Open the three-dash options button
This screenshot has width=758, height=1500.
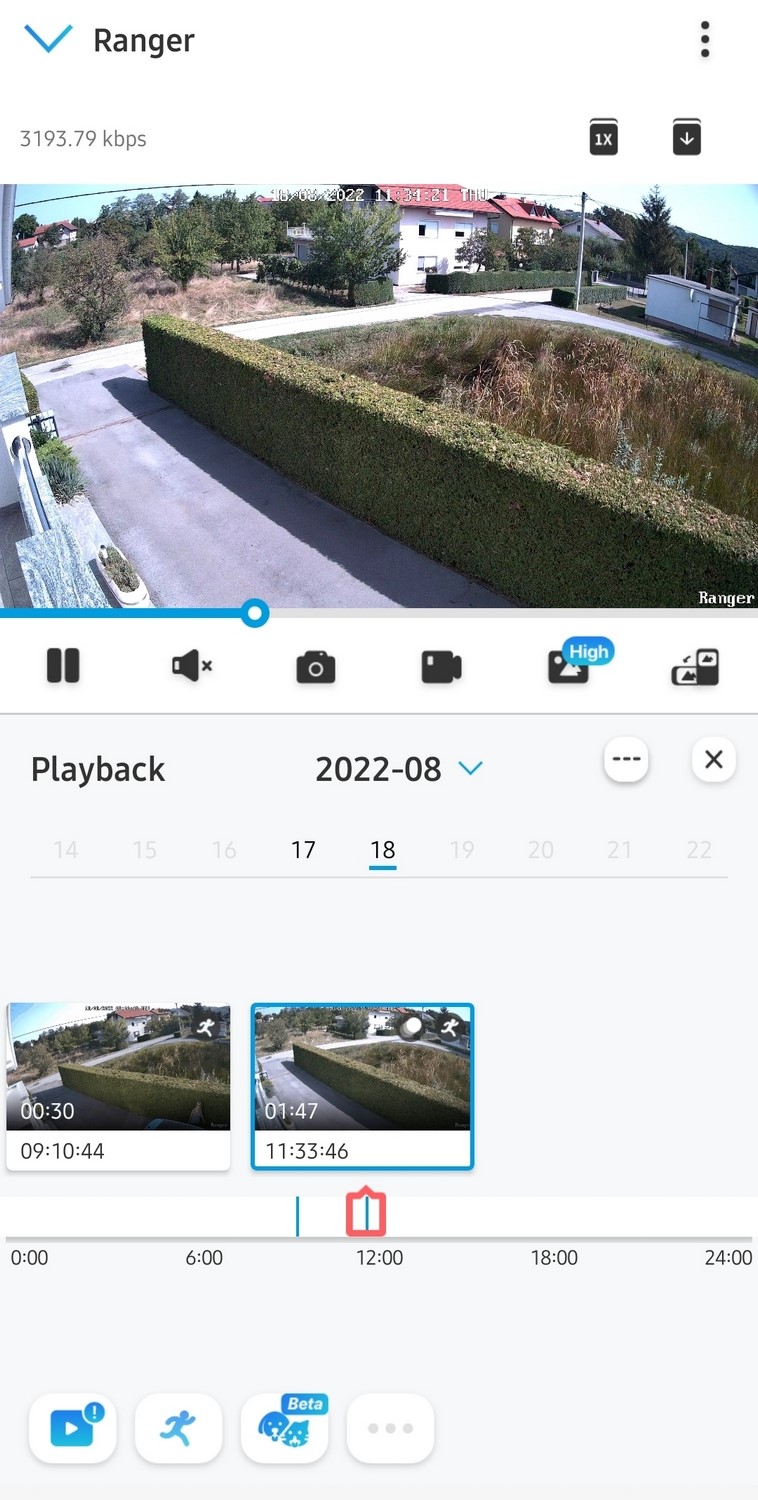[626, 760]
